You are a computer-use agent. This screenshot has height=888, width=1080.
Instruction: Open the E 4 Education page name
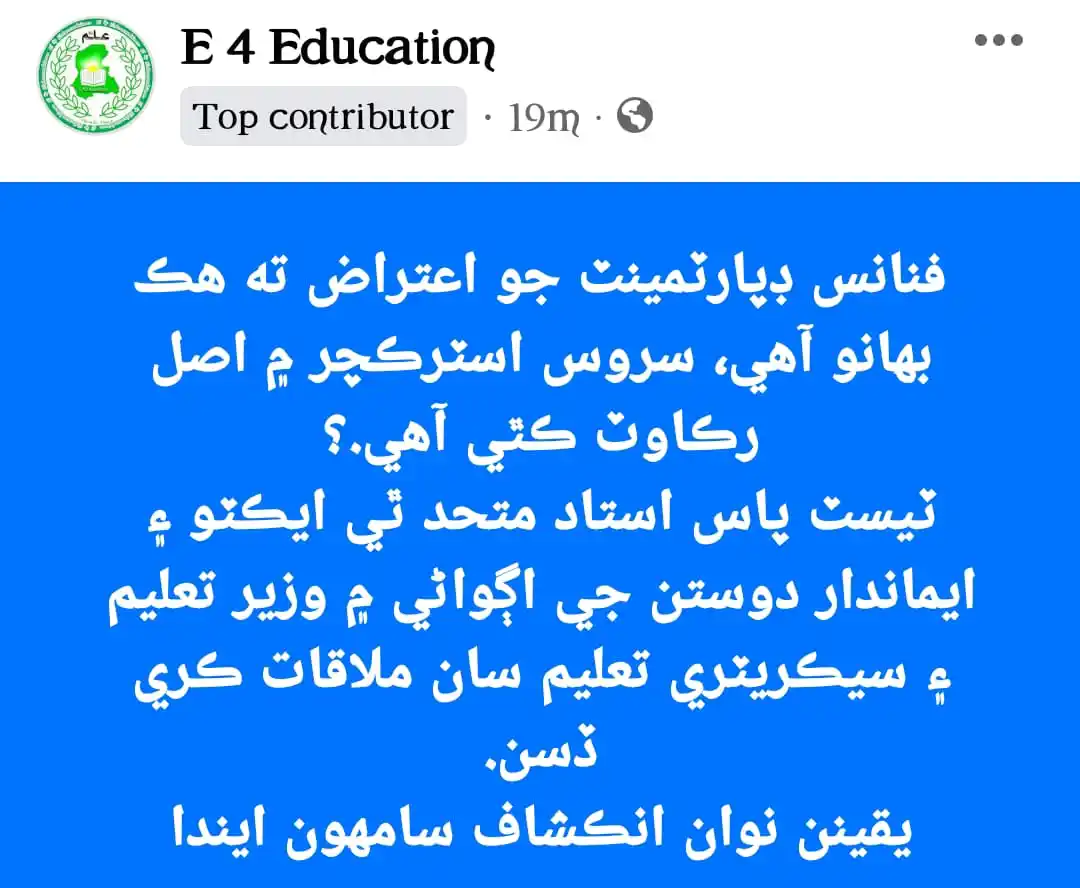point(338,48)
